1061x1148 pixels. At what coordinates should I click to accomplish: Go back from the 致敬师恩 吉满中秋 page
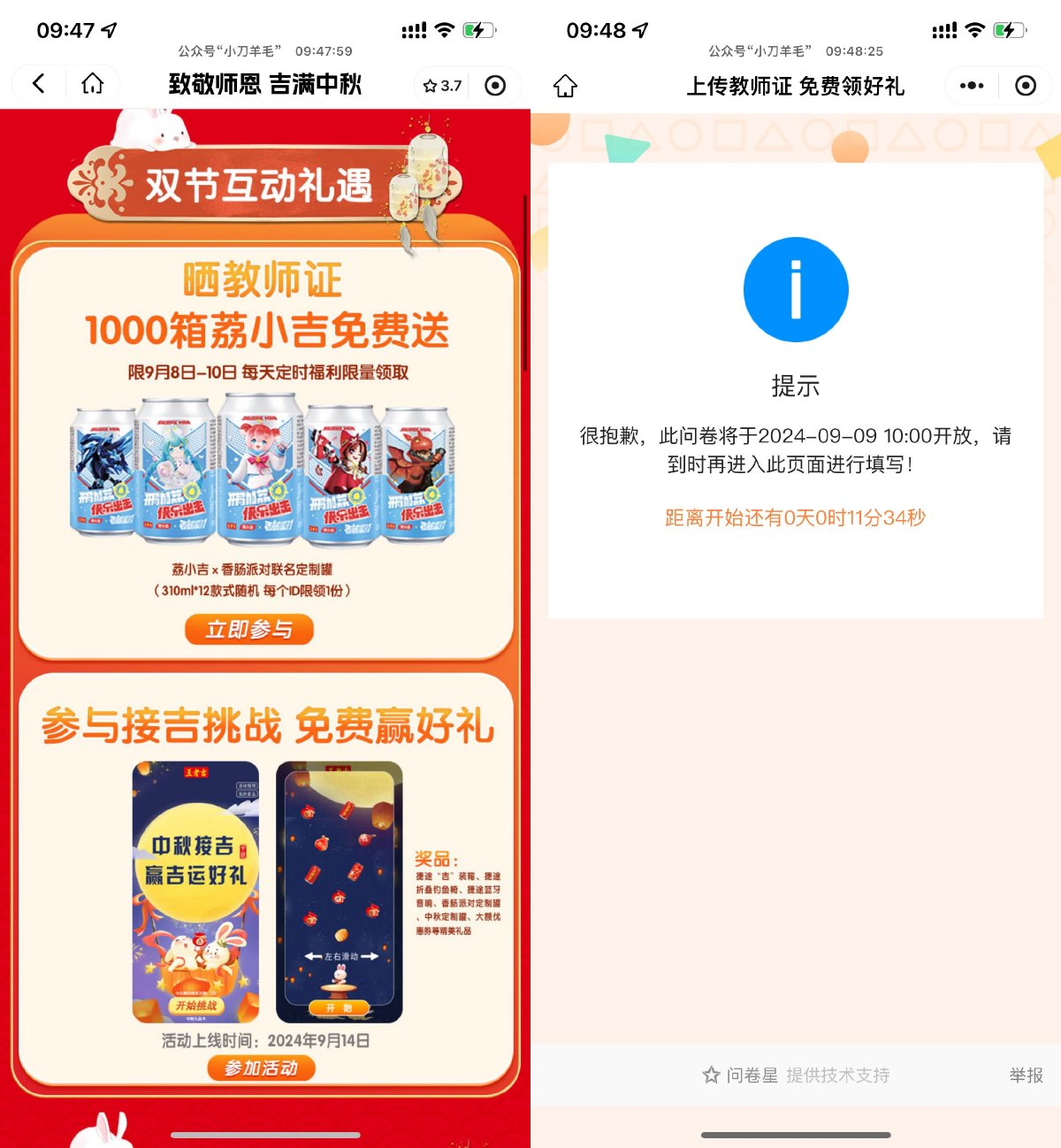coord(39,85)
